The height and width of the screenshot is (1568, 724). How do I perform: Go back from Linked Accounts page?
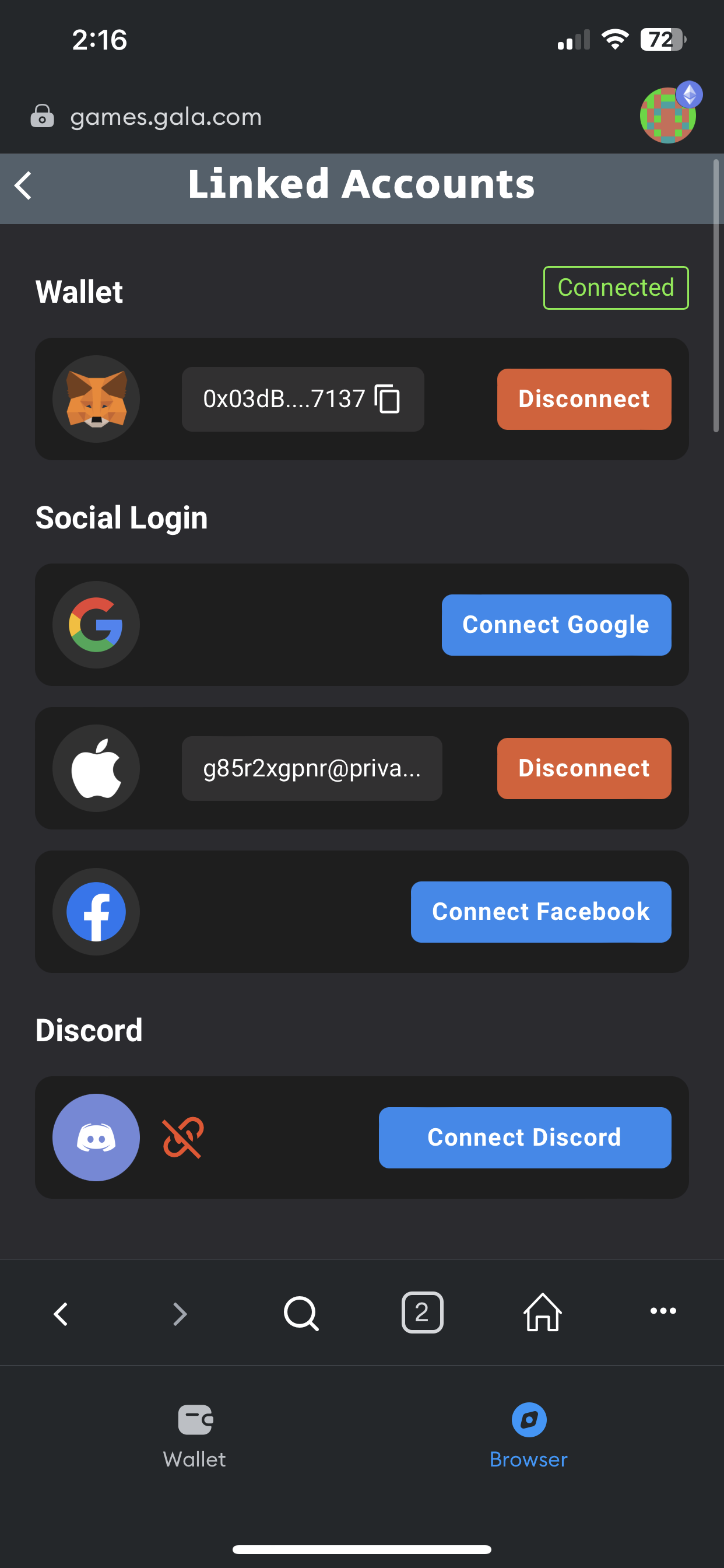pos(23,185)
